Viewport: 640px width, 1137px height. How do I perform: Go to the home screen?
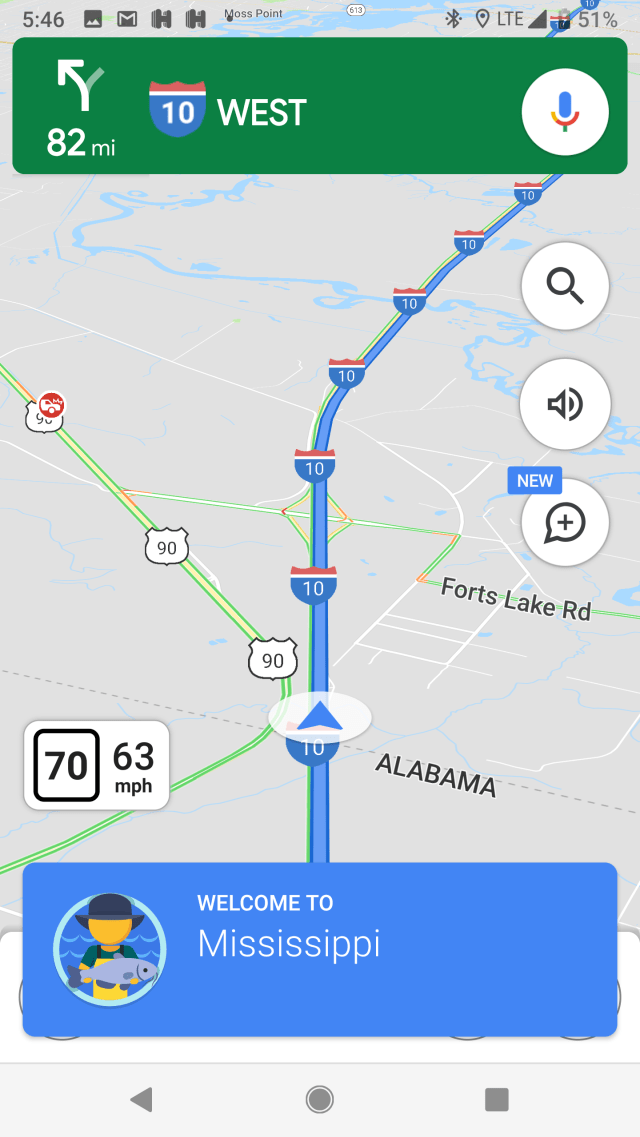click(320, 1100)
